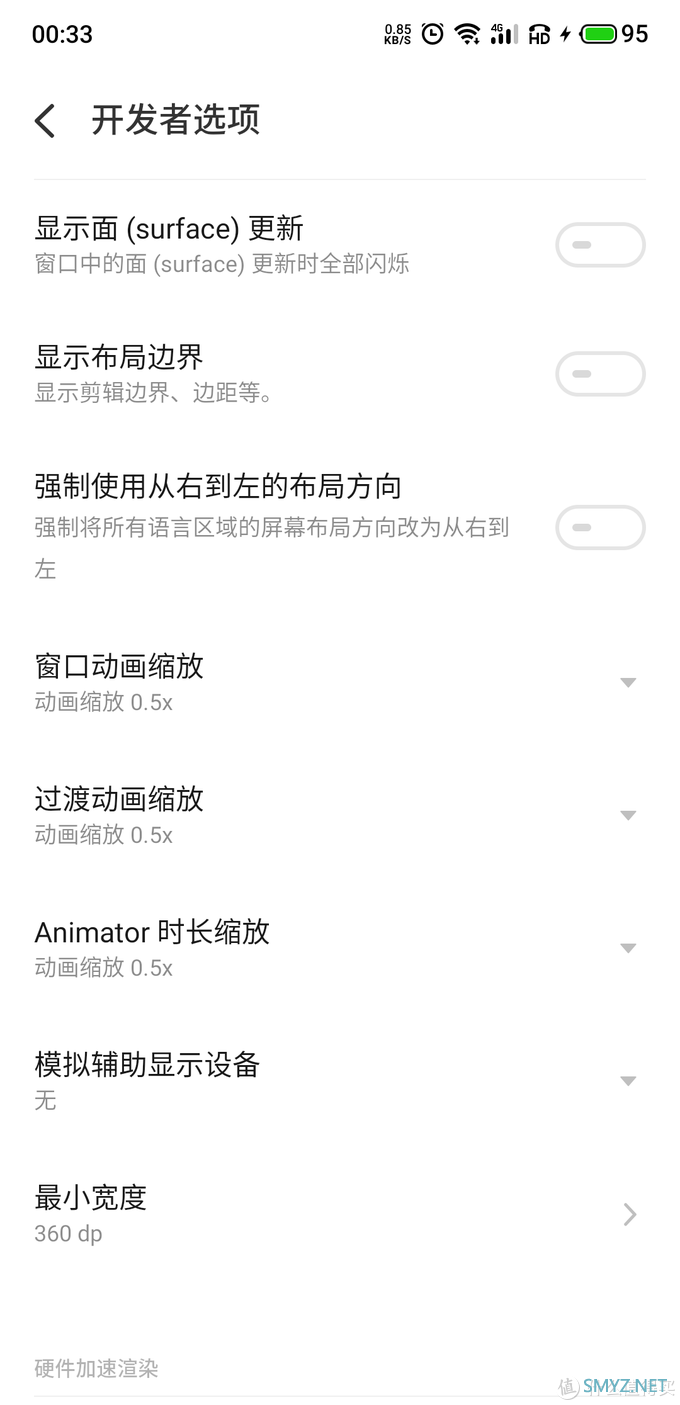Turn on 显示布局边界 switch
This screenshot has height=1405, width=680.
tap(600, 374)
